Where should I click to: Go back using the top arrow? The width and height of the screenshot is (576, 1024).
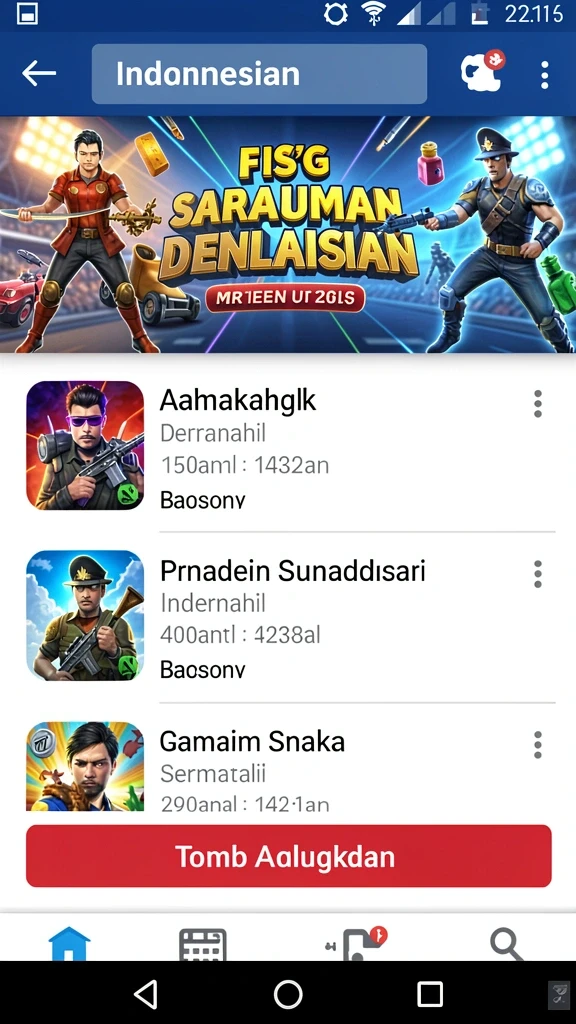[39, 74]
